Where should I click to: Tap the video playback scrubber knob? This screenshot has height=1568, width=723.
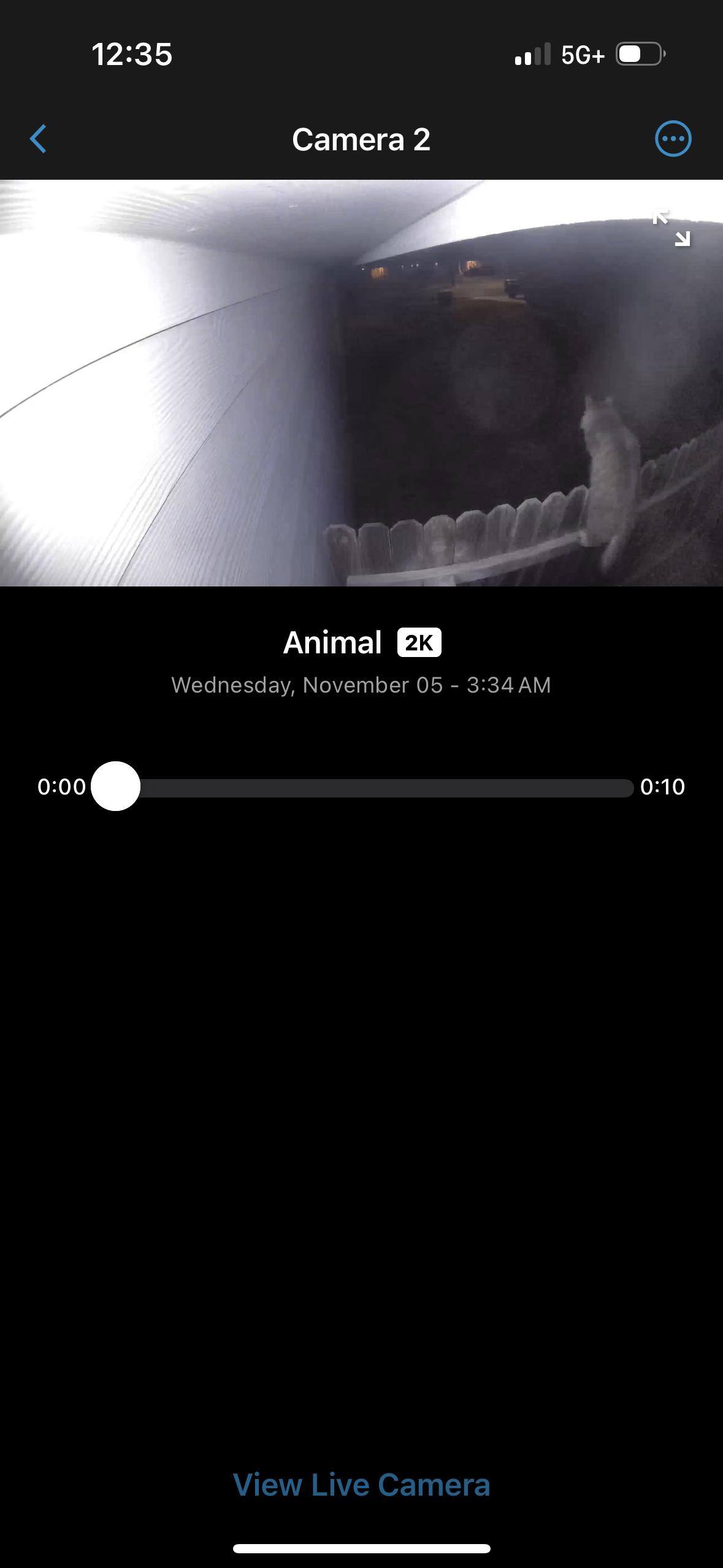(x=115, y=786)
